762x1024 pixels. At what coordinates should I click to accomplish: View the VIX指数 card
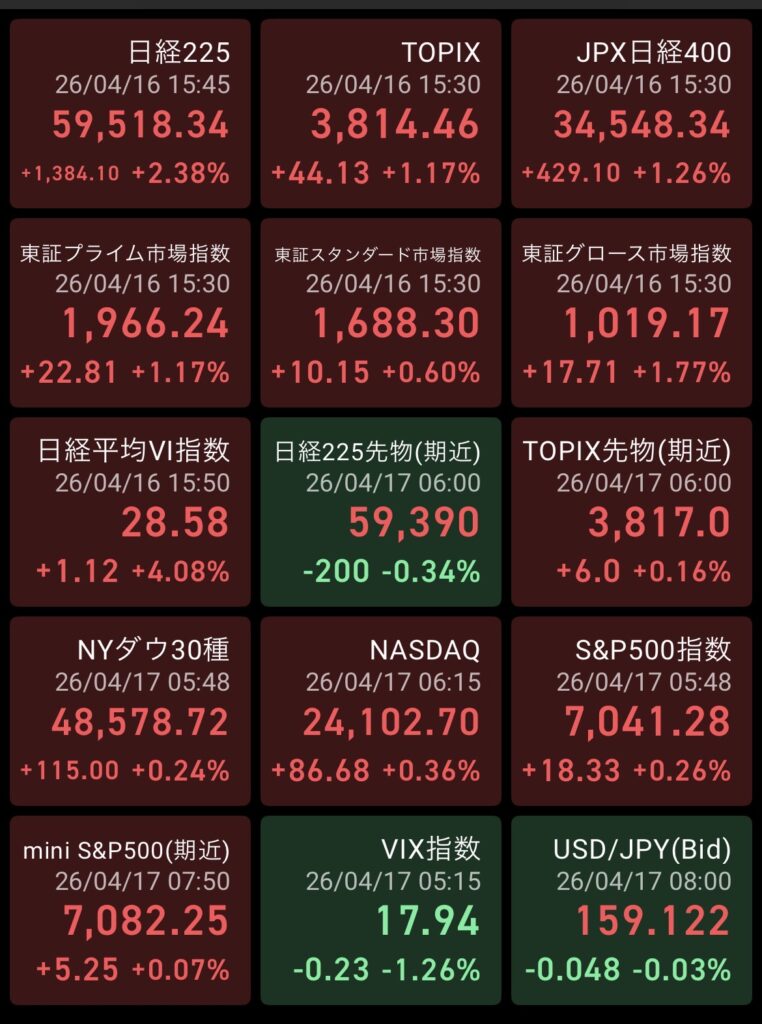(x=381, y=909)
